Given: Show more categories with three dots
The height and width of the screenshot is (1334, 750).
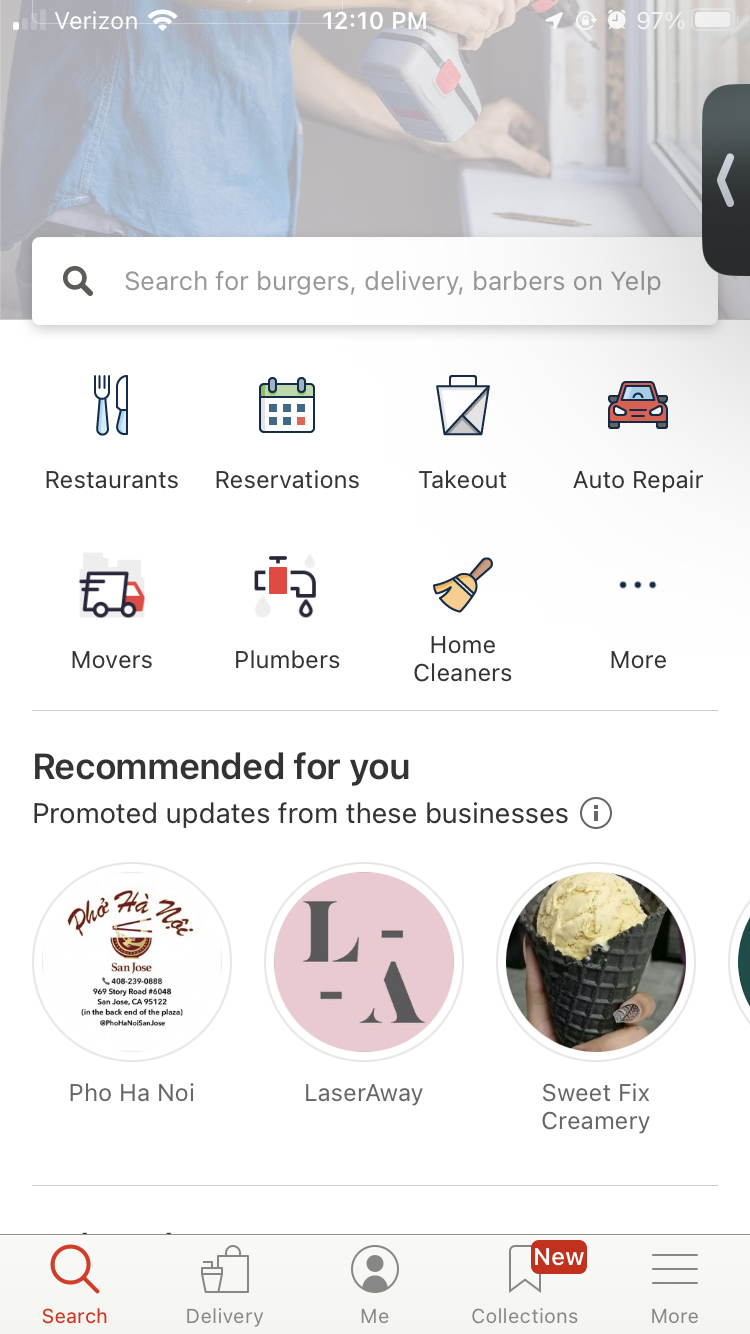Looking at the screenshot, I should [638, 610].
